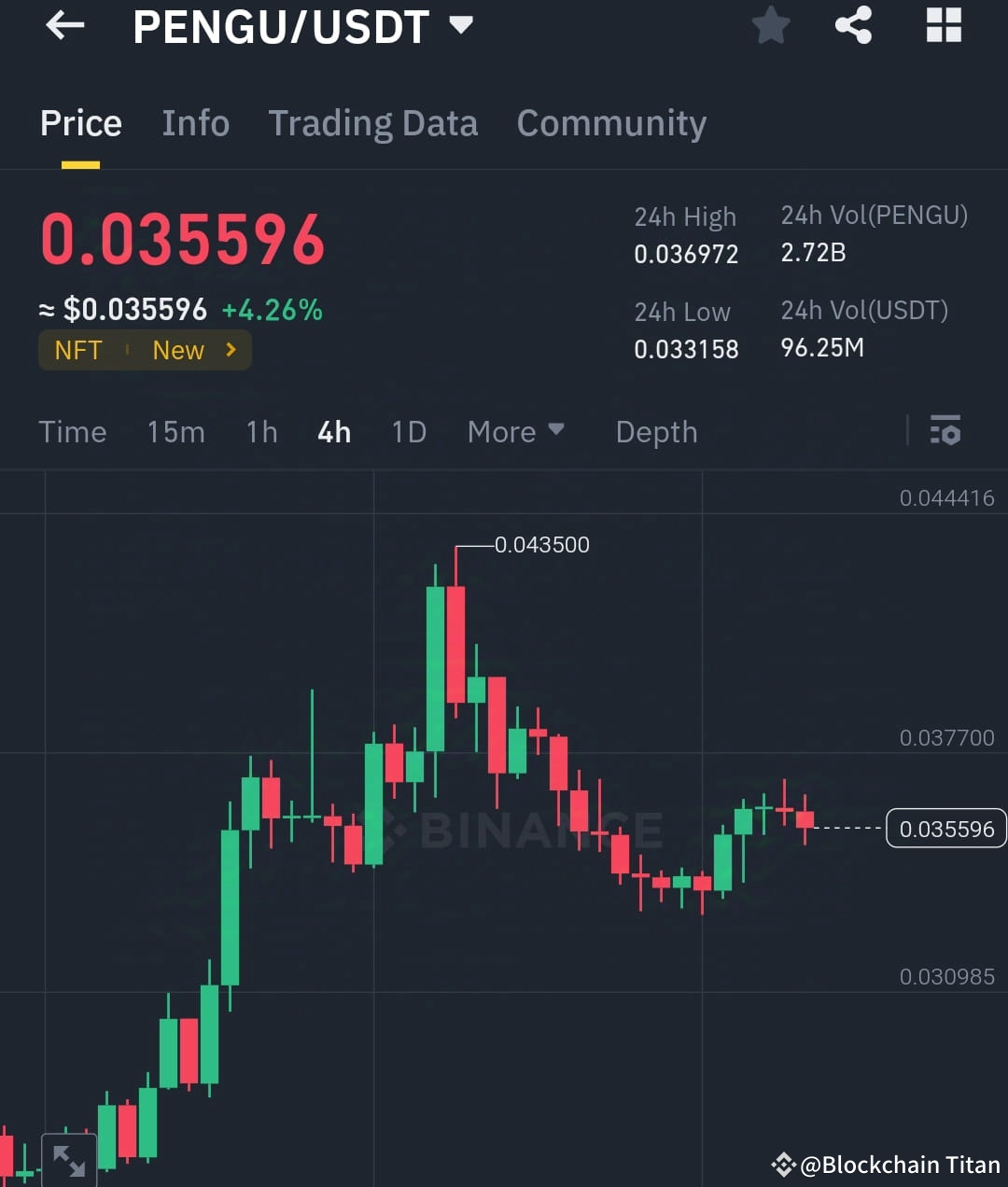The width and height of the screenshot is (1008, 1187).
Task: Expand the More timeframes dropdown
Action: point(516,431)
